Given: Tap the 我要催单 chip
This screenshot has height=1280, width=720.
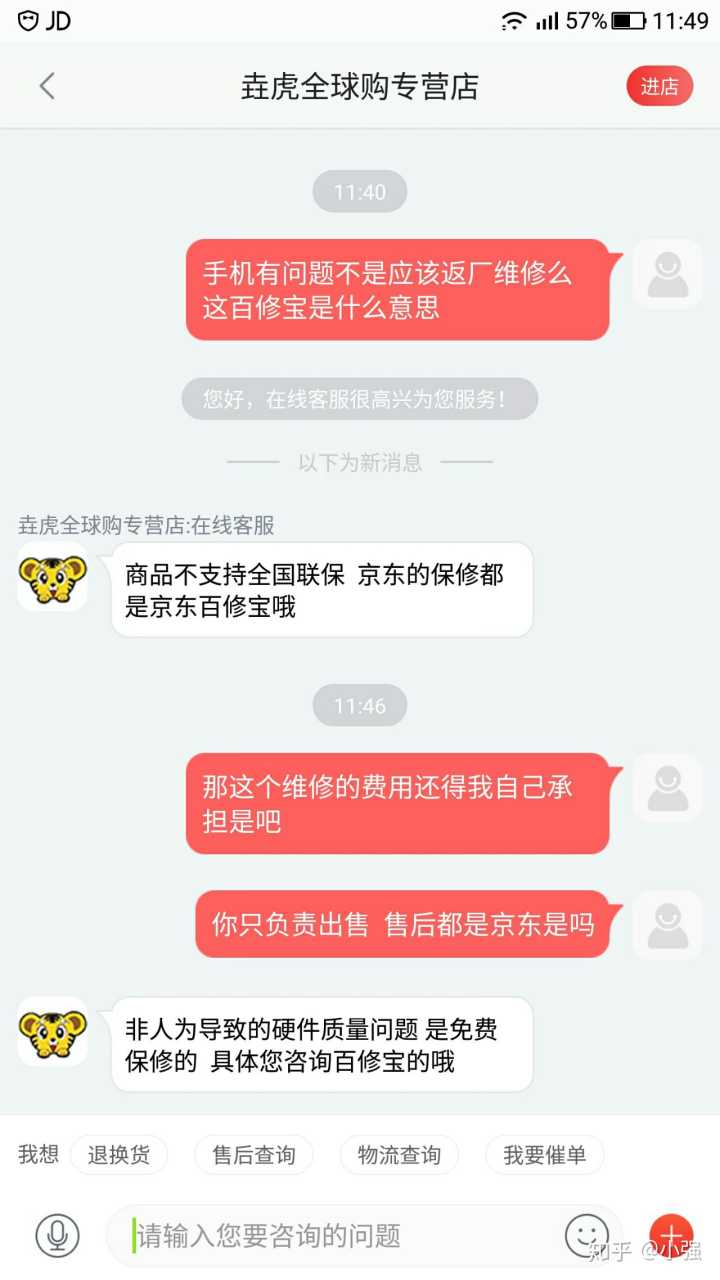Looking at the screenshot, I should pyautogui.click(x=544, y=1155).
